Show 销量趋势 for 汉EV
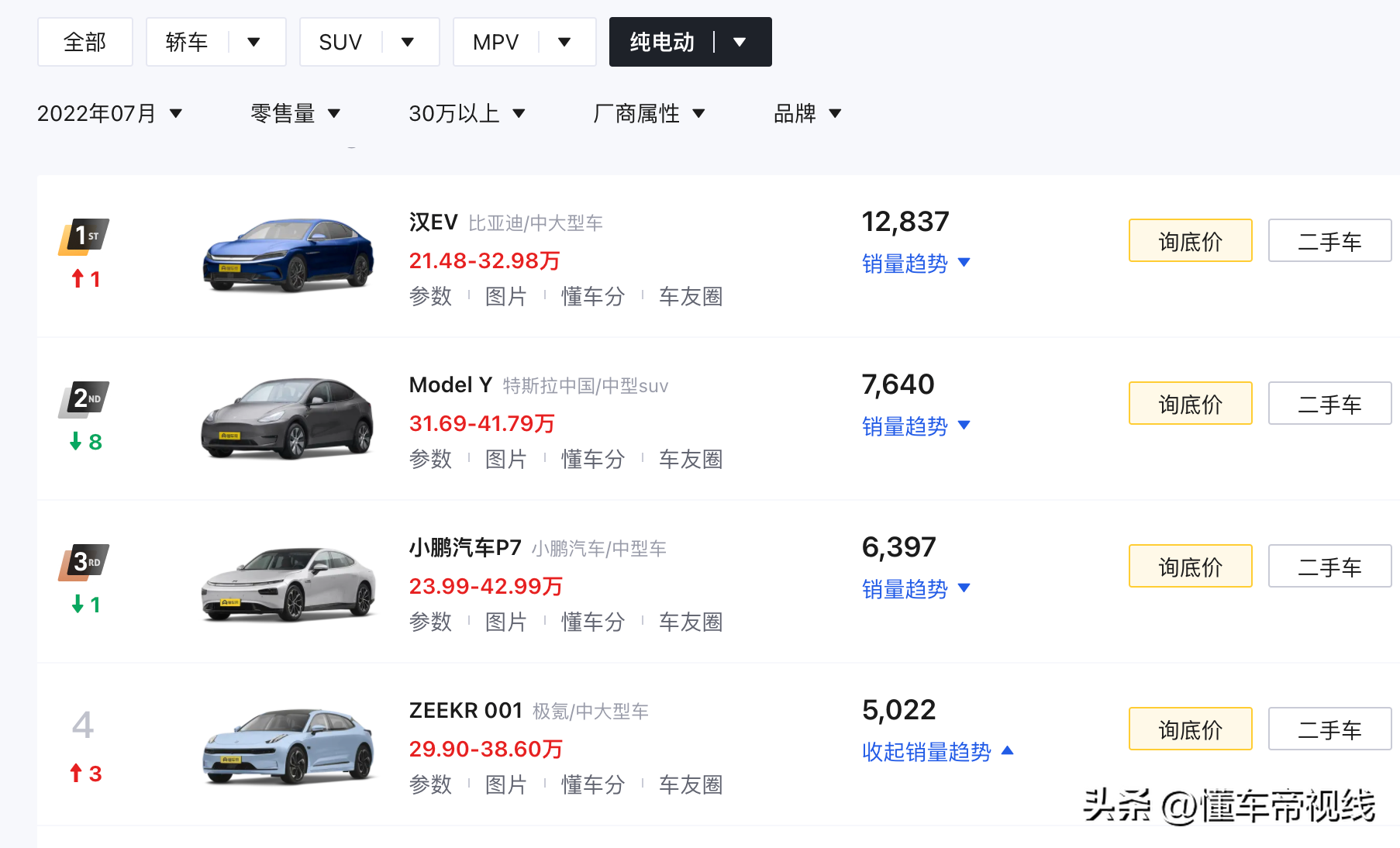Screen dimensions: 1400x848 [916, 264]
